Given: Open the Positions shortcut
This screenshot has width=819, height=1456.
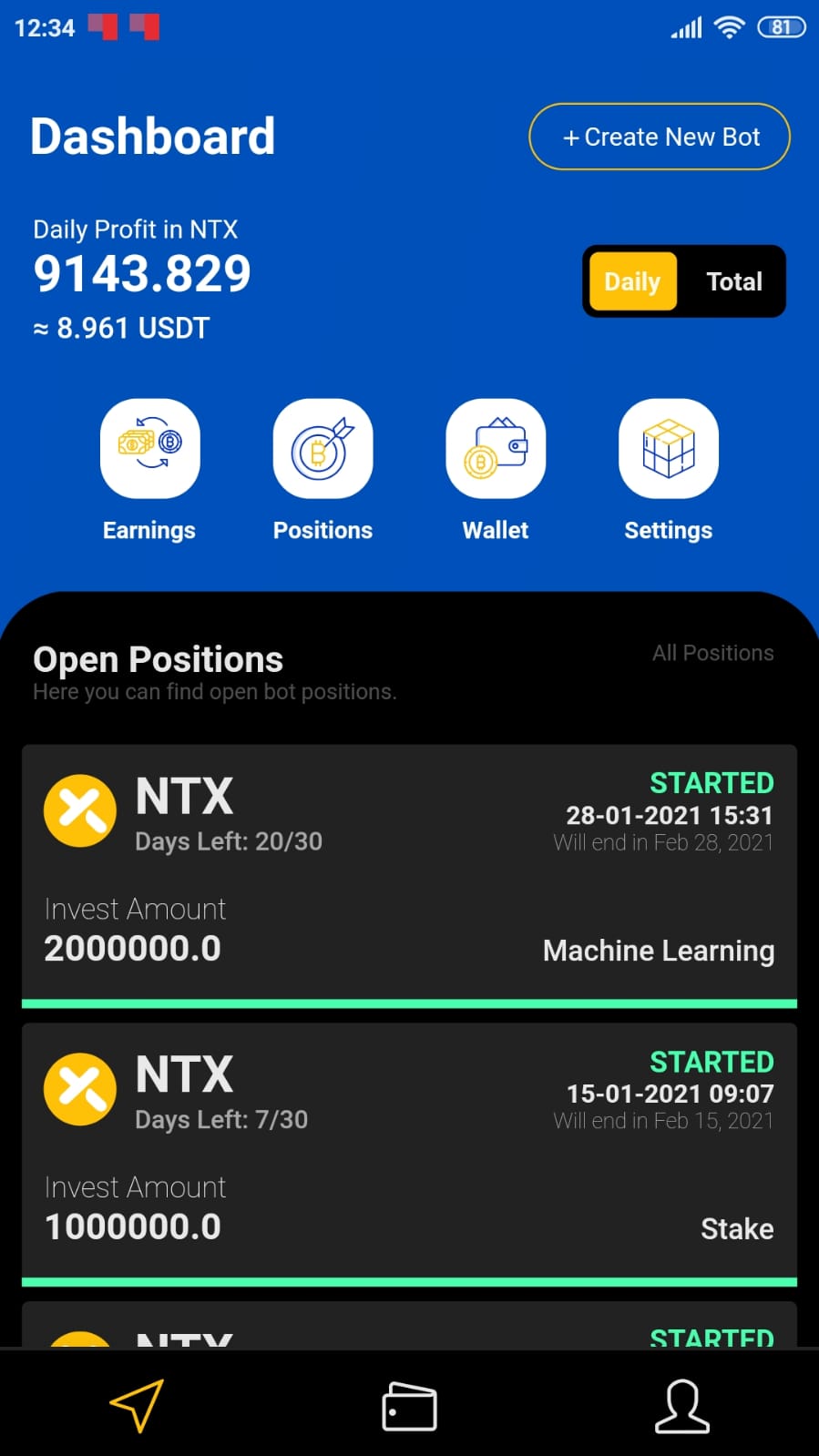Looking at the screenshot, I should coord(322,449).
